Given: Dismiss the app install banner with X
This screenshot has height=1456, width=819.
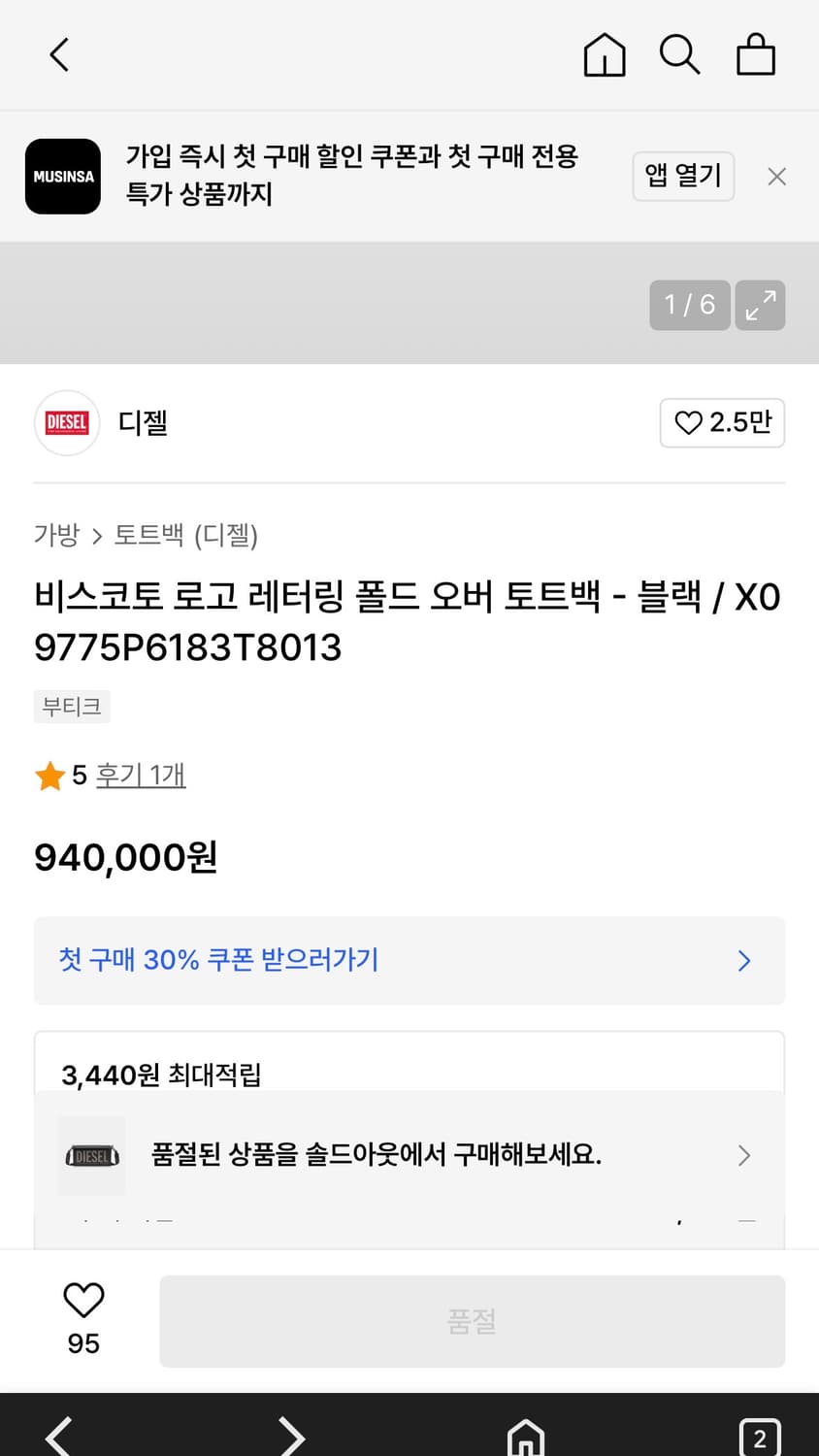Looking at the screenshot, I should click(776, 176).
